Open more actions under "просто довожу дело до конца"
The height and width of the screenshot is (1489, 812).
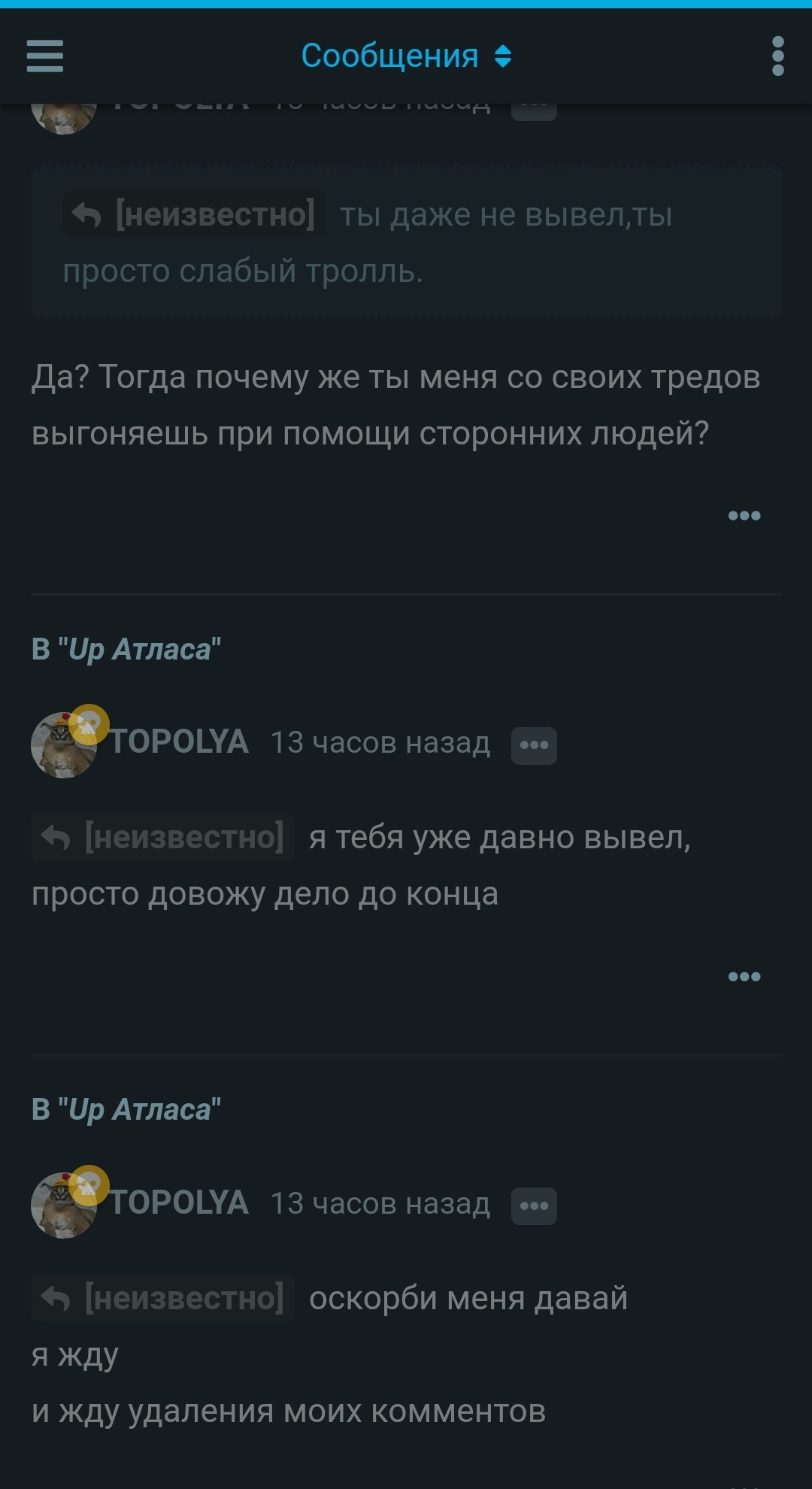(744, 977)
